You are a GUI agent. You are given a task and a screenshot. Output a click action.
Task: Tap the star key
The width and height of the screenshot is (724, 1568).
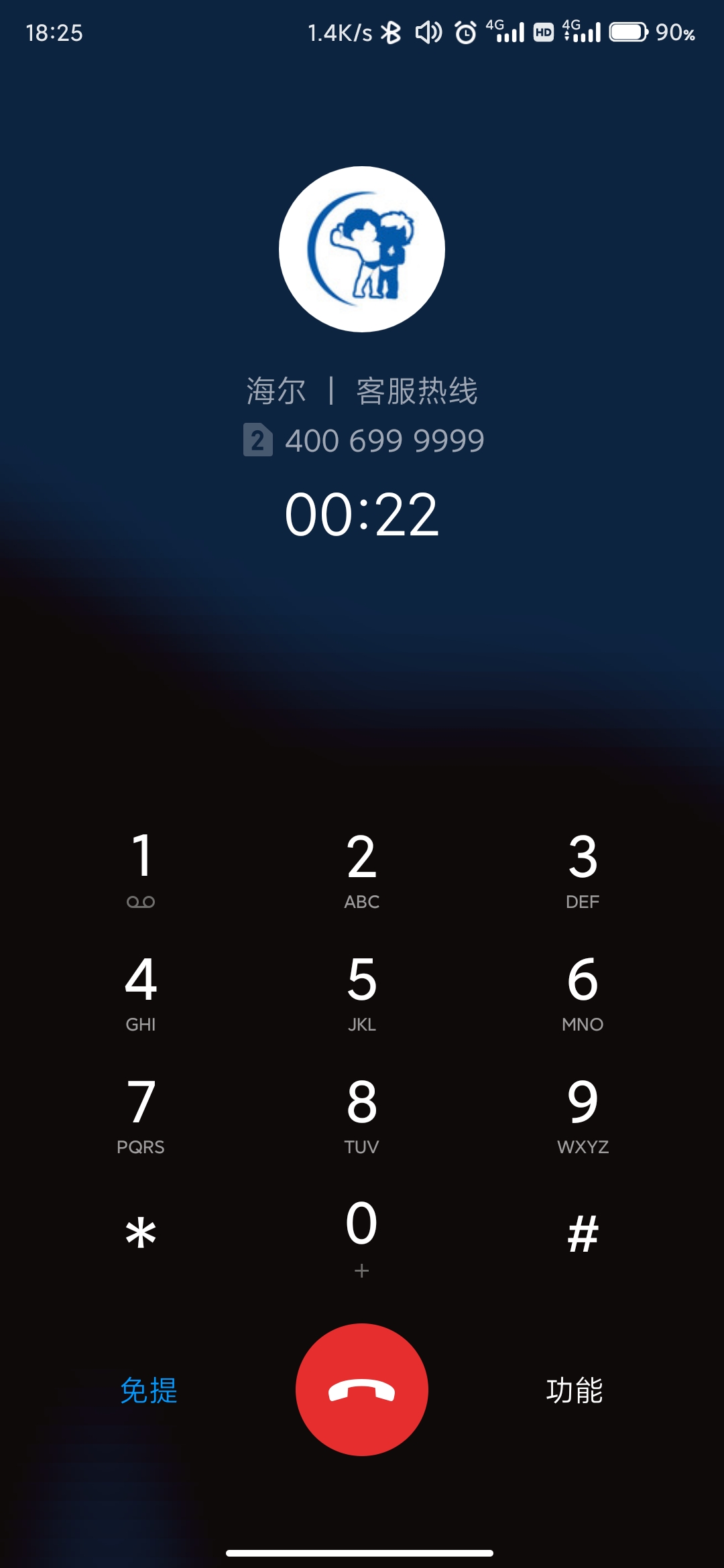(x=141, y=1234)
